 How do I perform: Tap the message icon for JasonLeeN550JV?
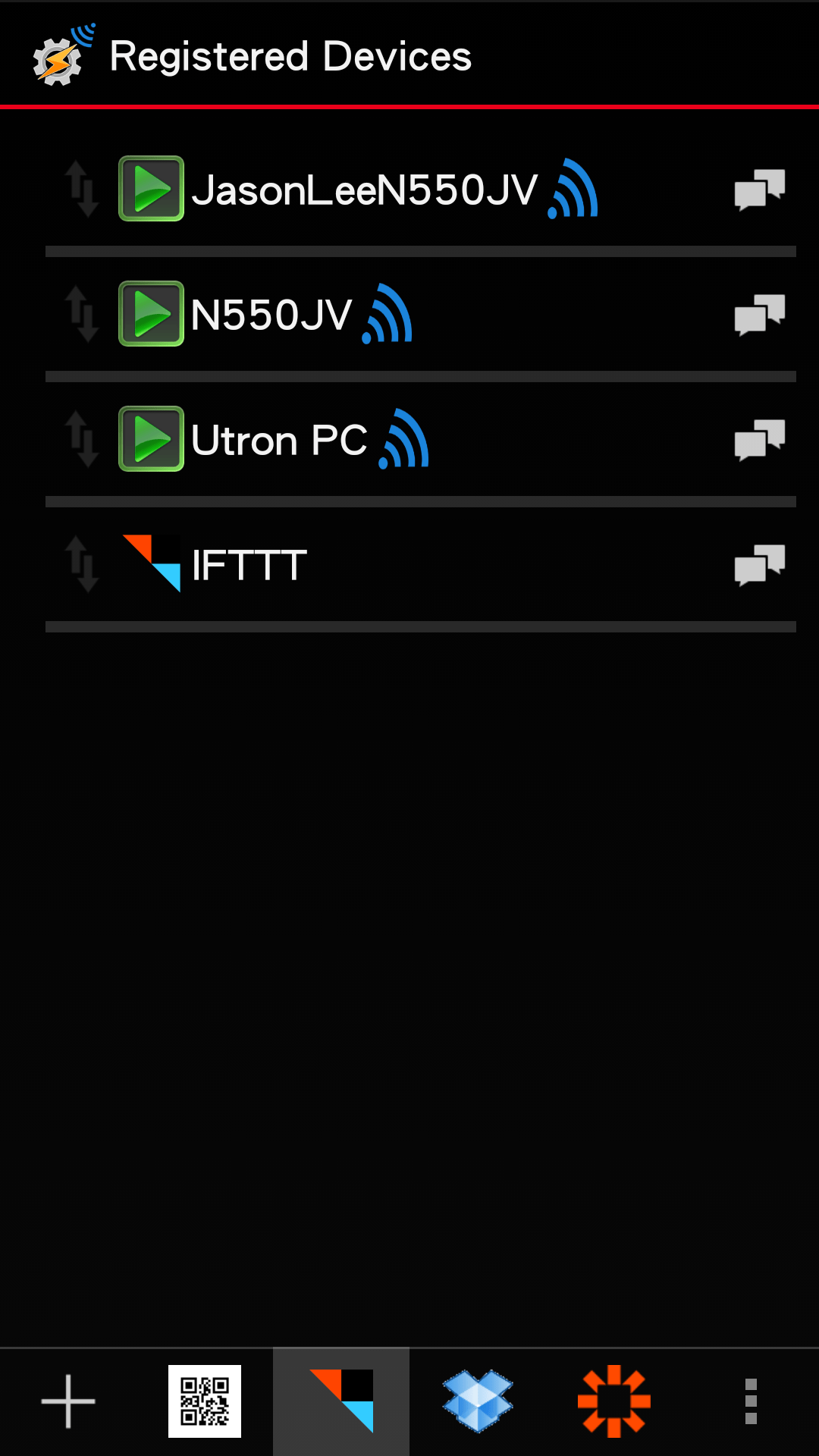[x=759, y=190]
